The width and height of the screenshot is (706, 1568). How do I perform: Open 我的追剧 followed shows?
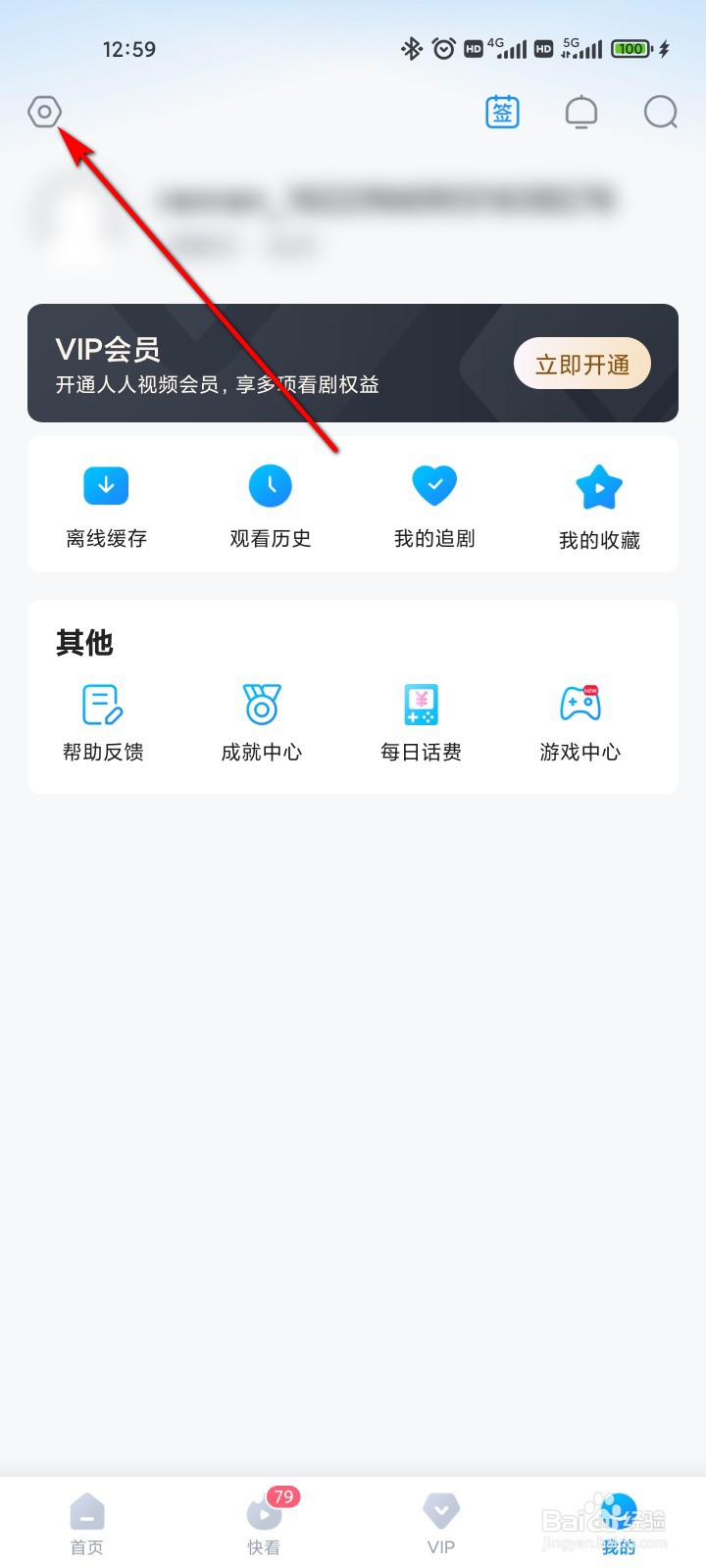point(434,507)
